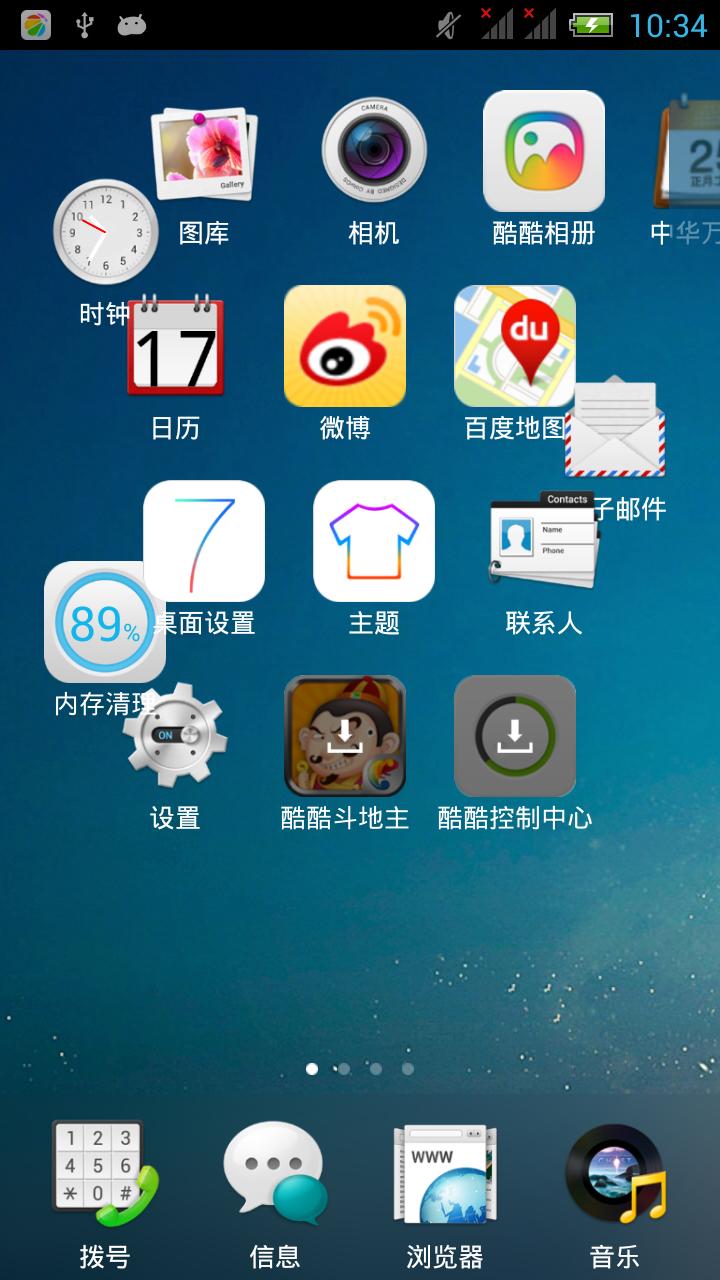This screenshot has width=720, height=1280.
Task: Launch the 微博 Weibo app
Action: tap(345, 347)
